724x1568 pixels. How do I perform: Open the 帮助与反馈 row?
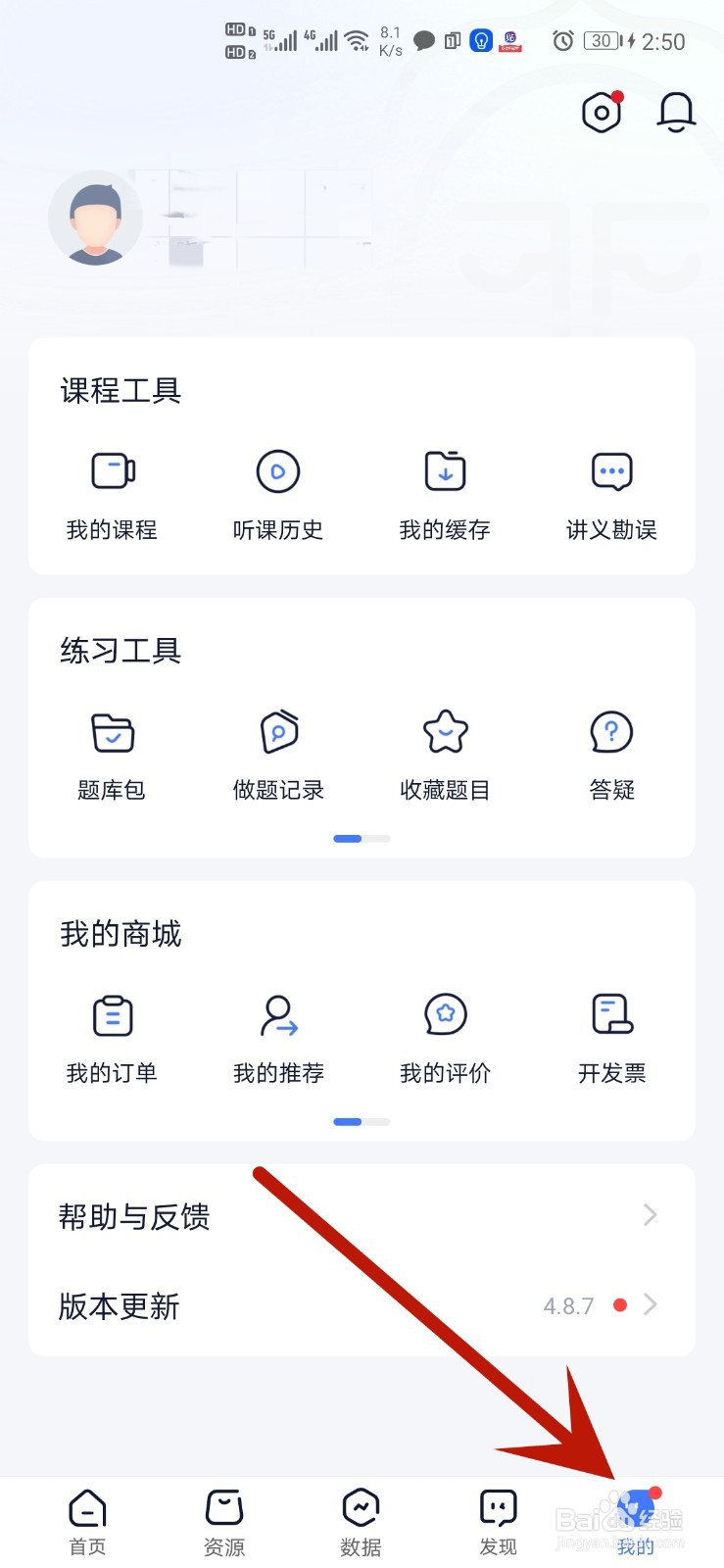click(361, 1216)
